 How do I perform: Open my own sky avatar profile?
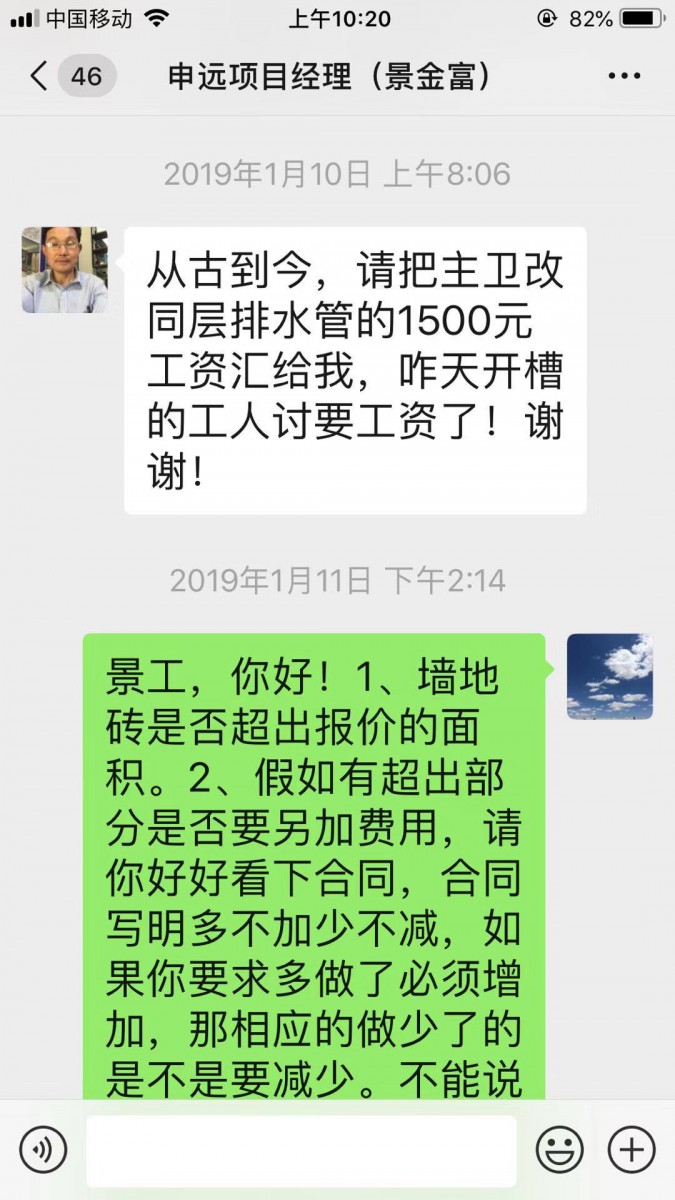[609, 676]
